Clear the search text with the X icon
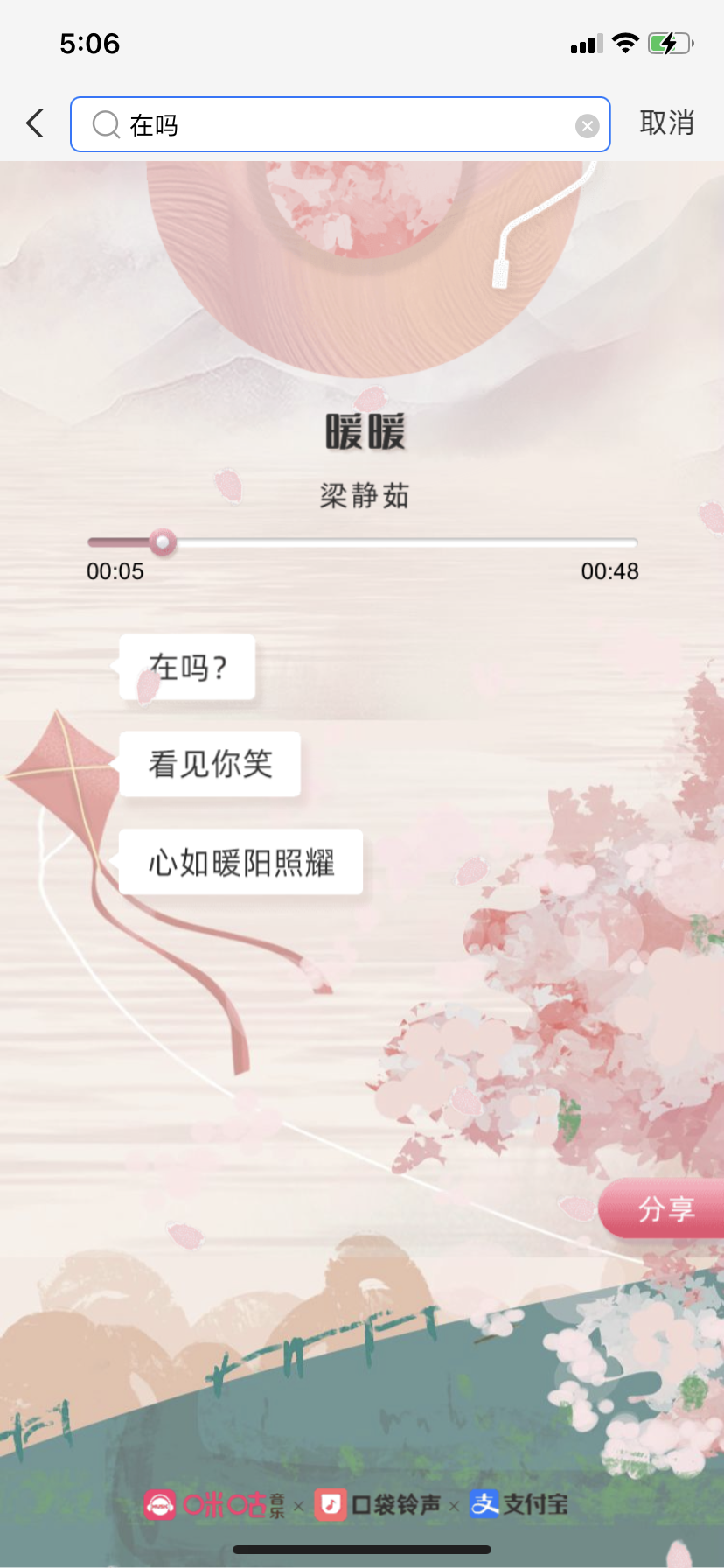 pyautogui.click(x=587, y=126)
